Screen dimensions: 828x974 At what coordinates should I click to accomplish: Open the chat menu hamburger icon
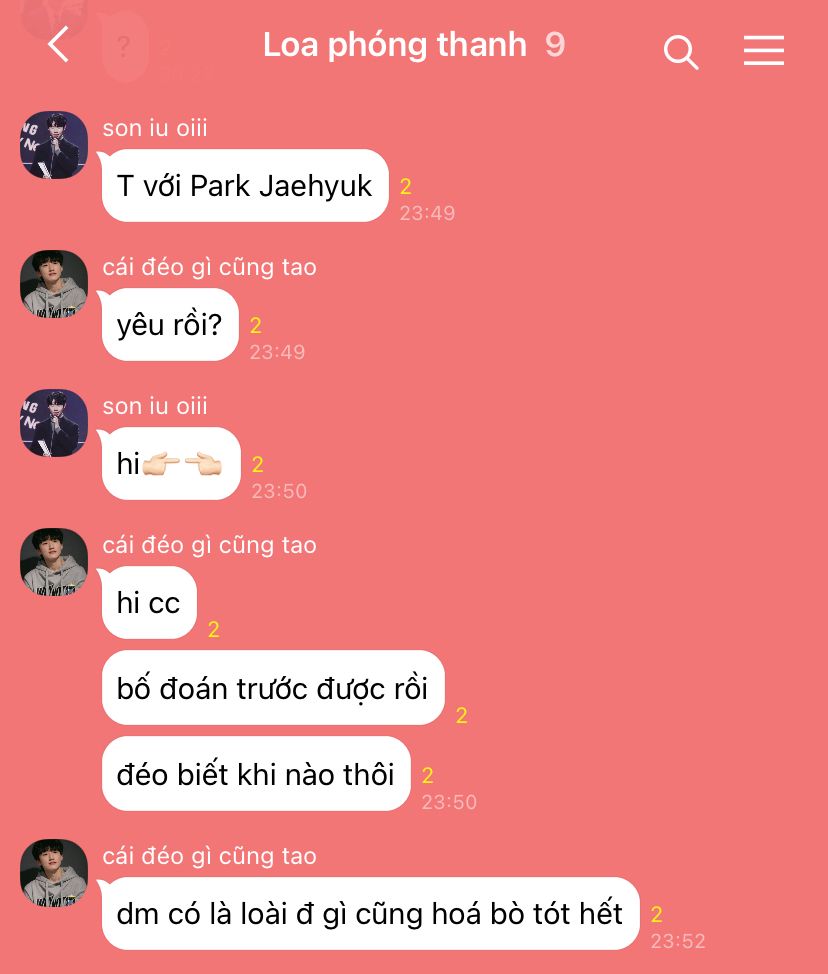click(x=763, y=50)
